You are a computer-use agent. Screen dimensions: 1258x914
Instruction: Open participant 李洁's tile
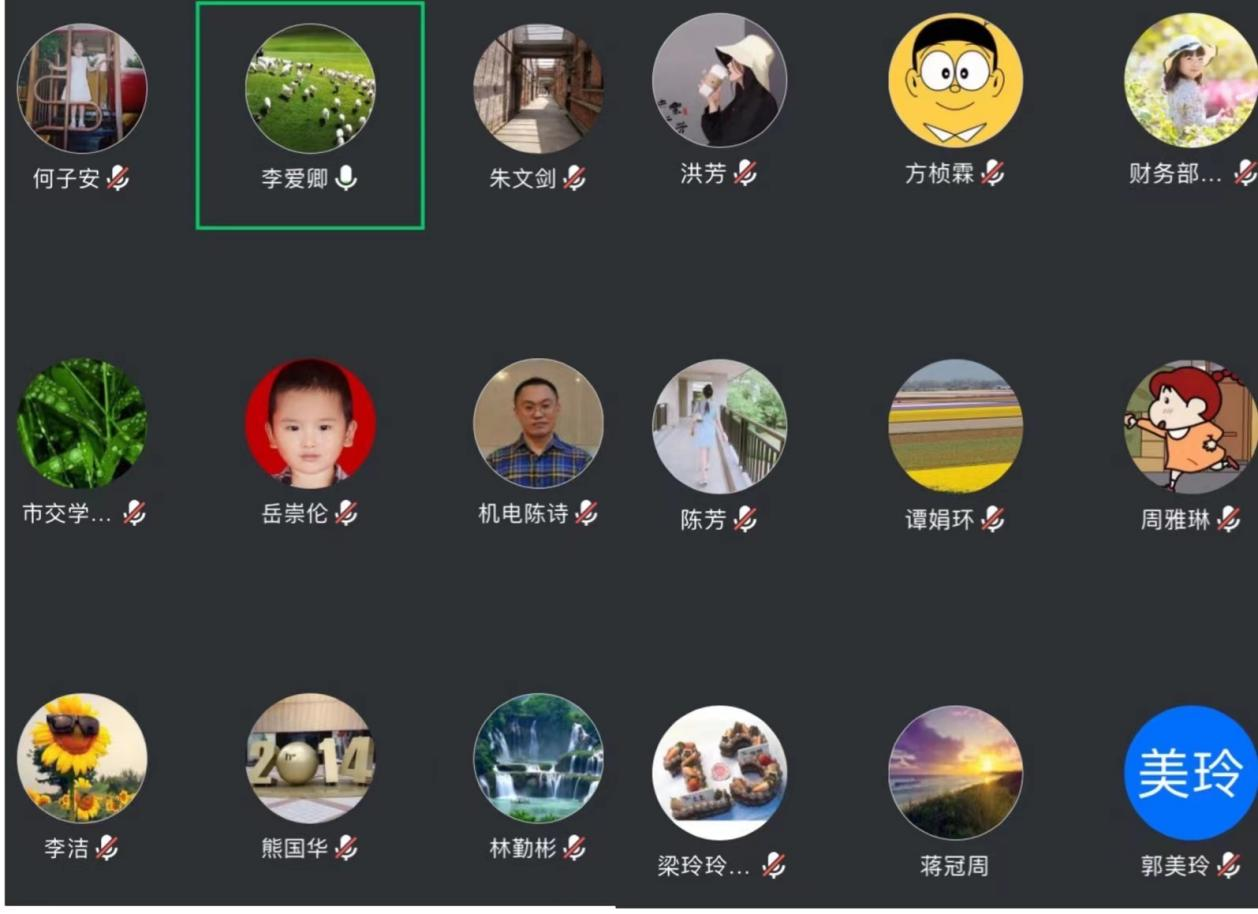[82, 758]
